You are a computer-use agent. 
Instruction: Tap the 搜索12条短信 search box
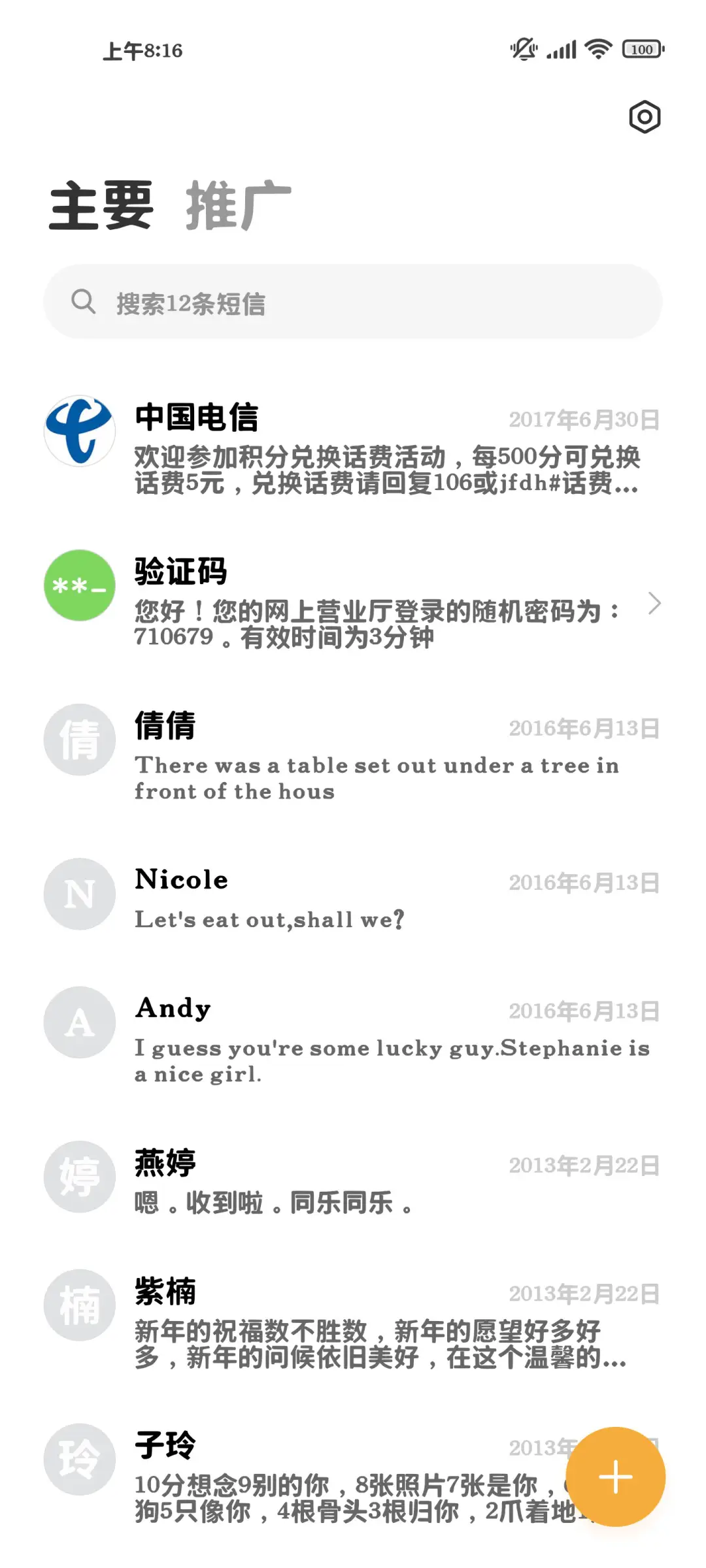353,302
